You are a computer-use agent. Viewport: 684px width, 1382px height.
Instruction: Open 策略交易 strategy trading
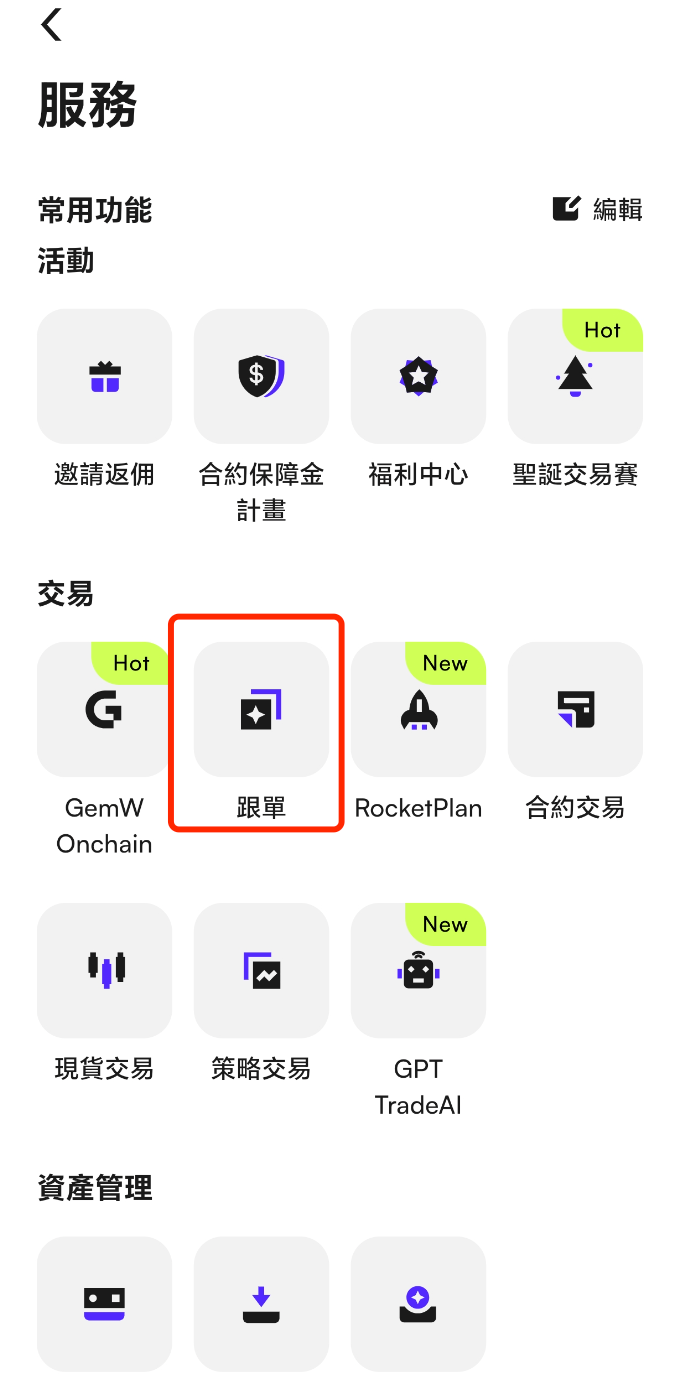[x=261, y=970]
